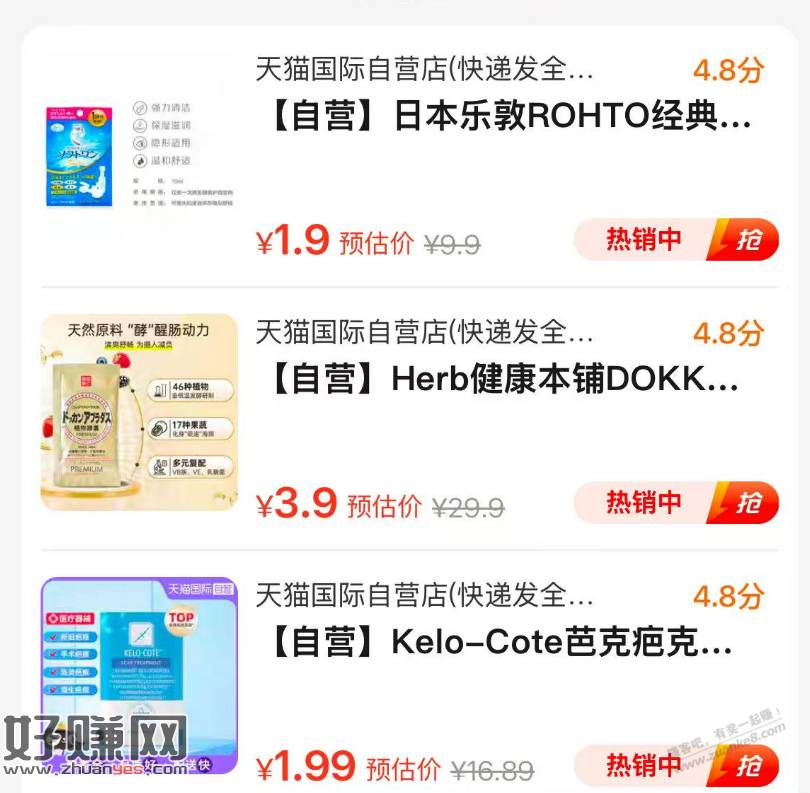Open the Kelo-Cote芭克 product image
Screen dimensions: 810x793
tap(140, 674)
